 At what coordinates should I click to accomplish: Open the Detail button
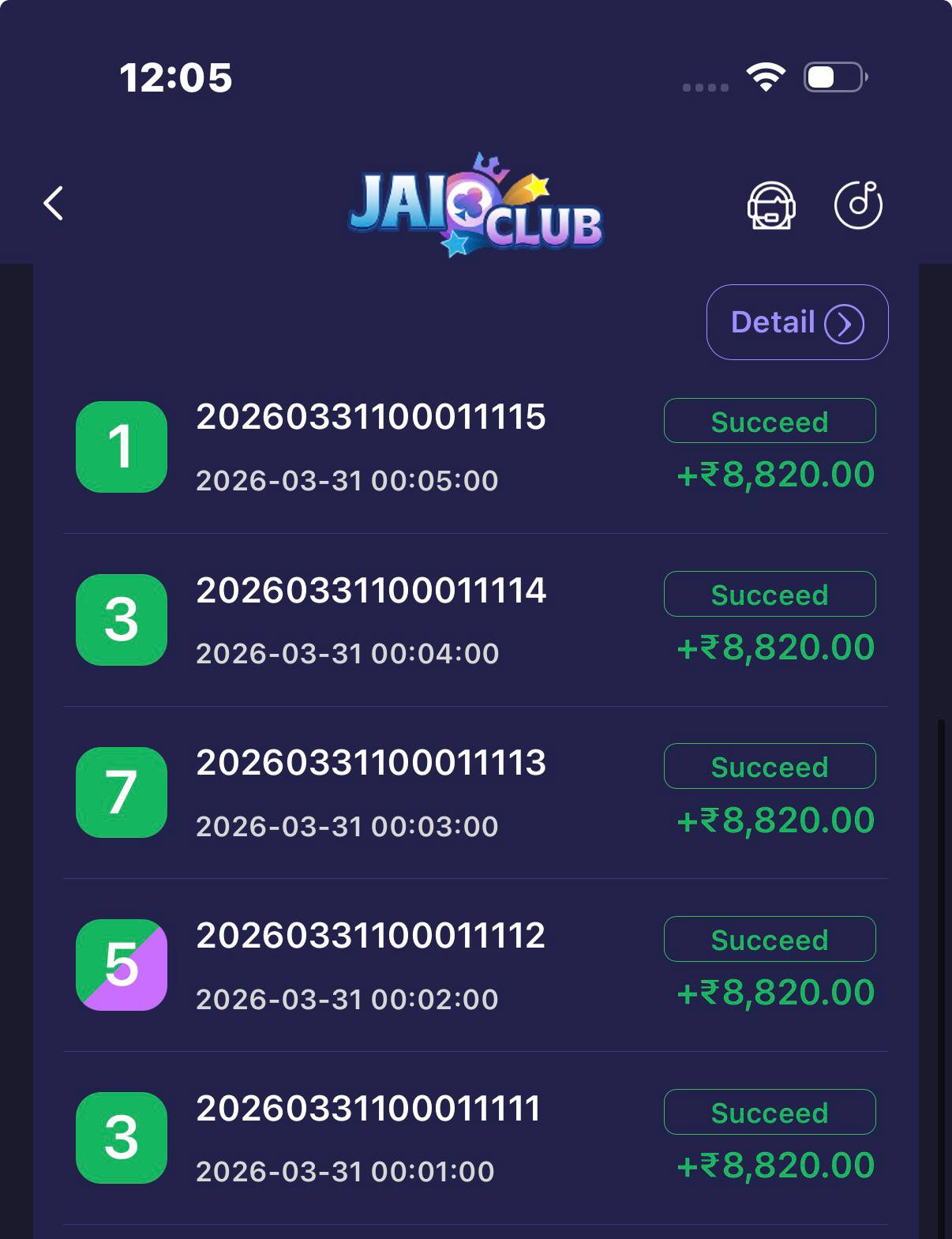[796, 322]
